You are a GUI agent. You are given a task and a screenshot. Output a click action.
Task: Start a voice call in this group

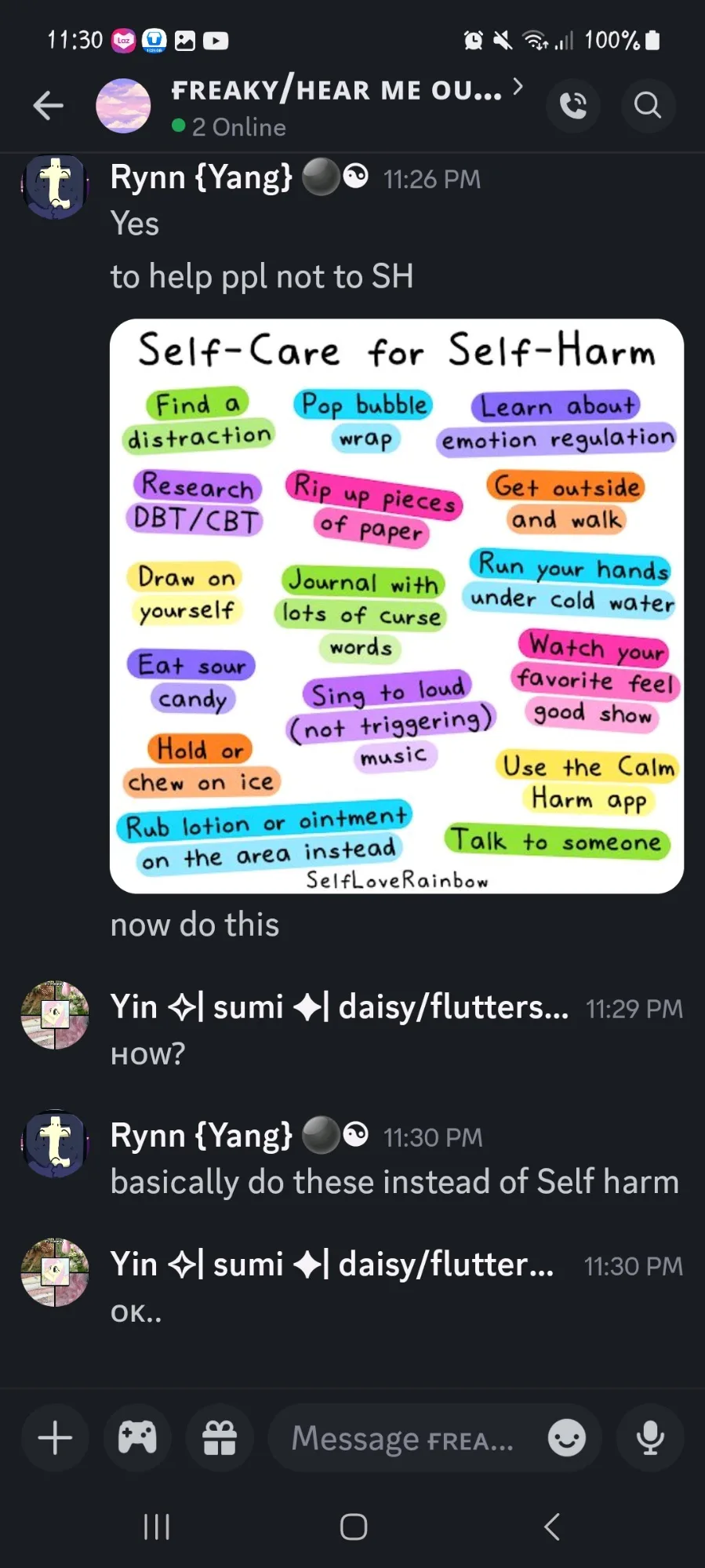pyautogui.click(x=573, y=105)
